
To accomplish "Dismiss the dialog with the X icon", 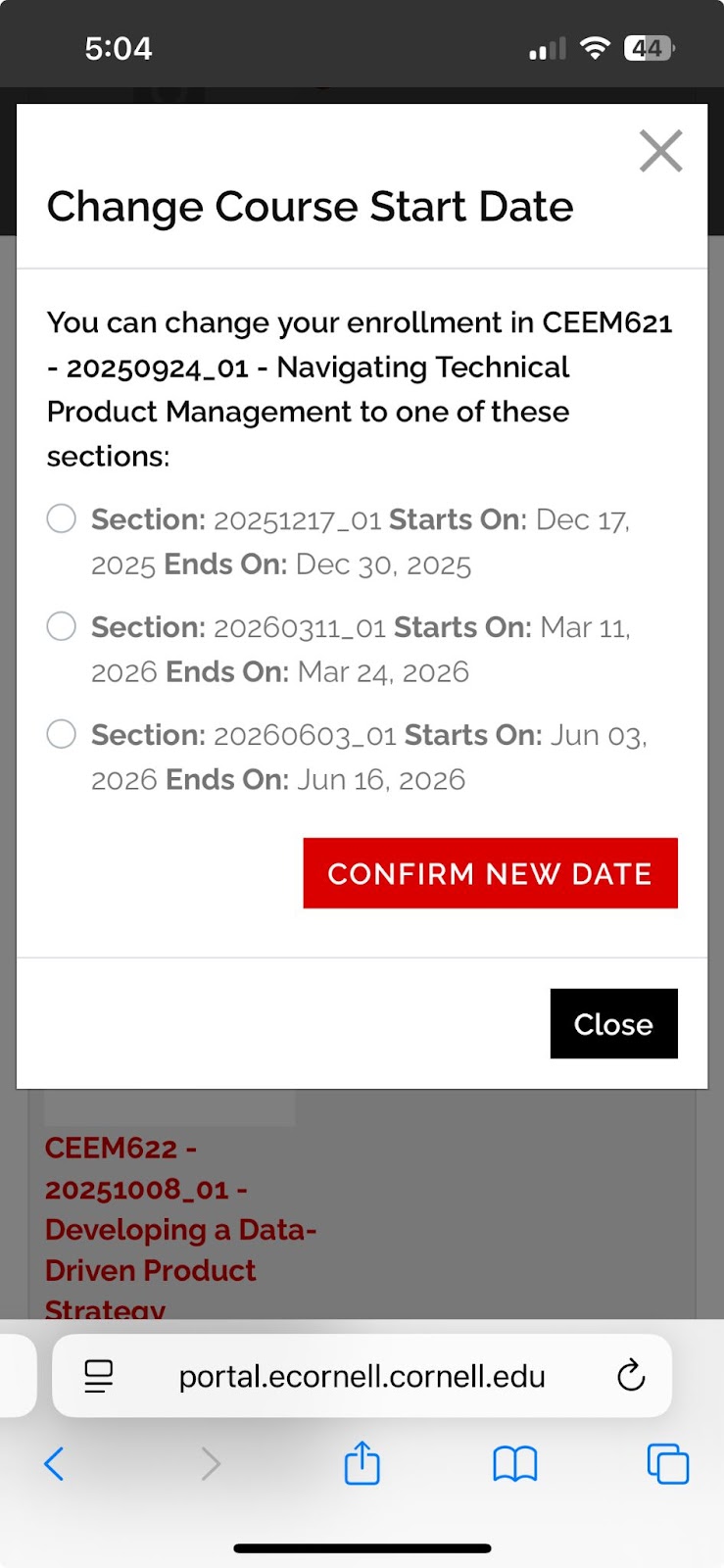I will pos(661,151).
